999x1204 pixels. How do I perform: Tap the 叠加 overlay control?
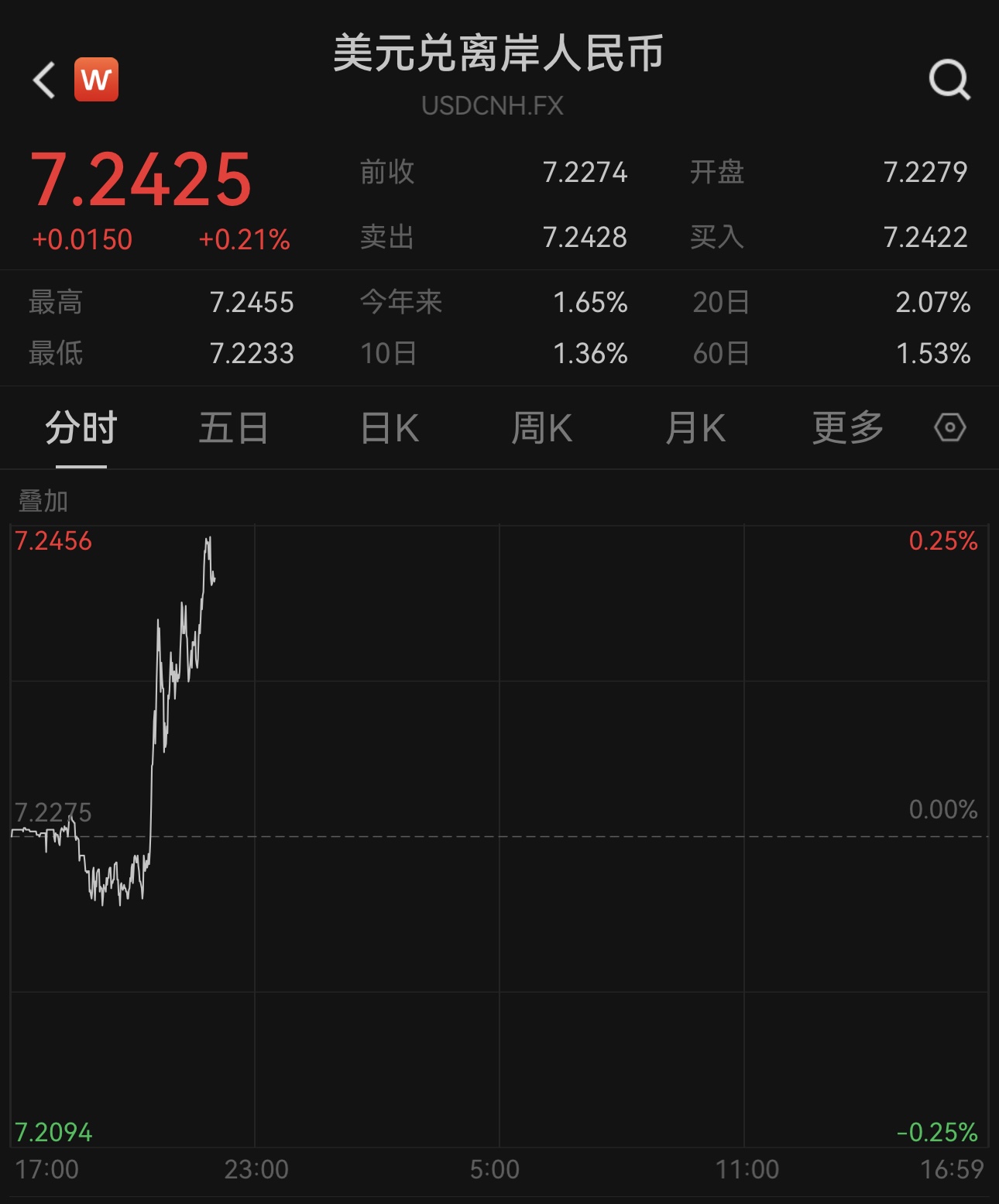coord(43,501)
